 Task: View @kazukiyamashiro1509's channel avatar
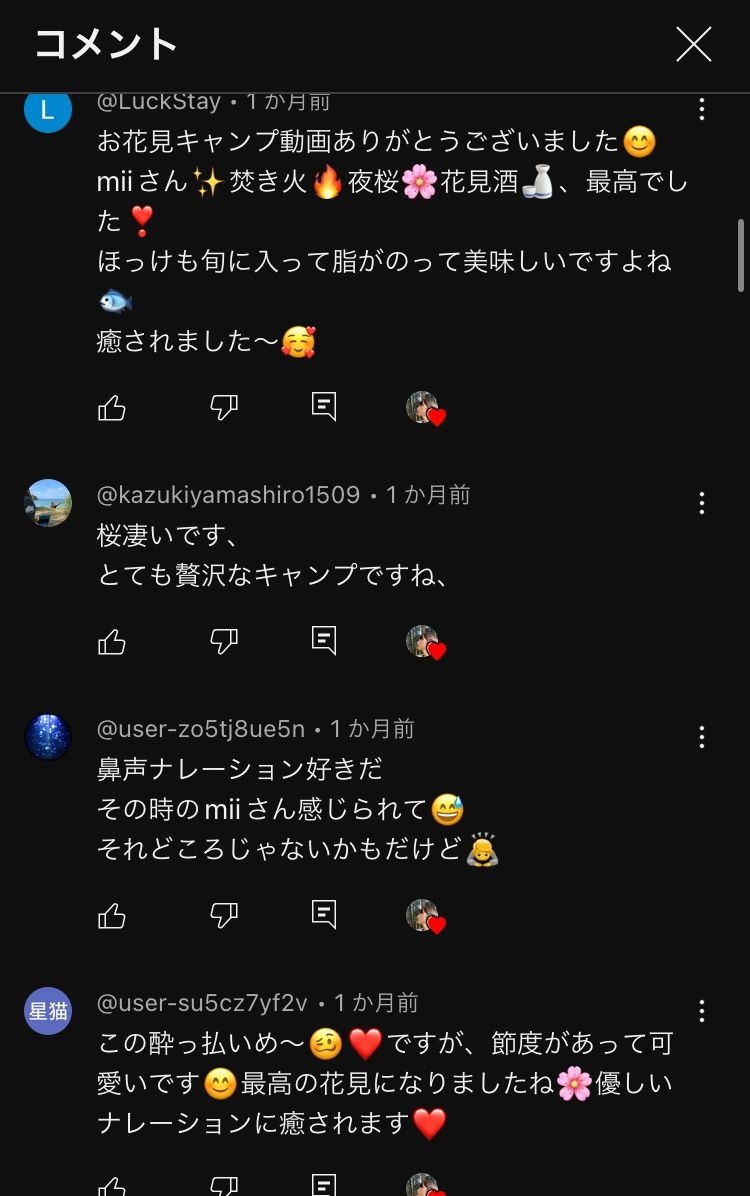pyautogui.click(x=48, y=503)
